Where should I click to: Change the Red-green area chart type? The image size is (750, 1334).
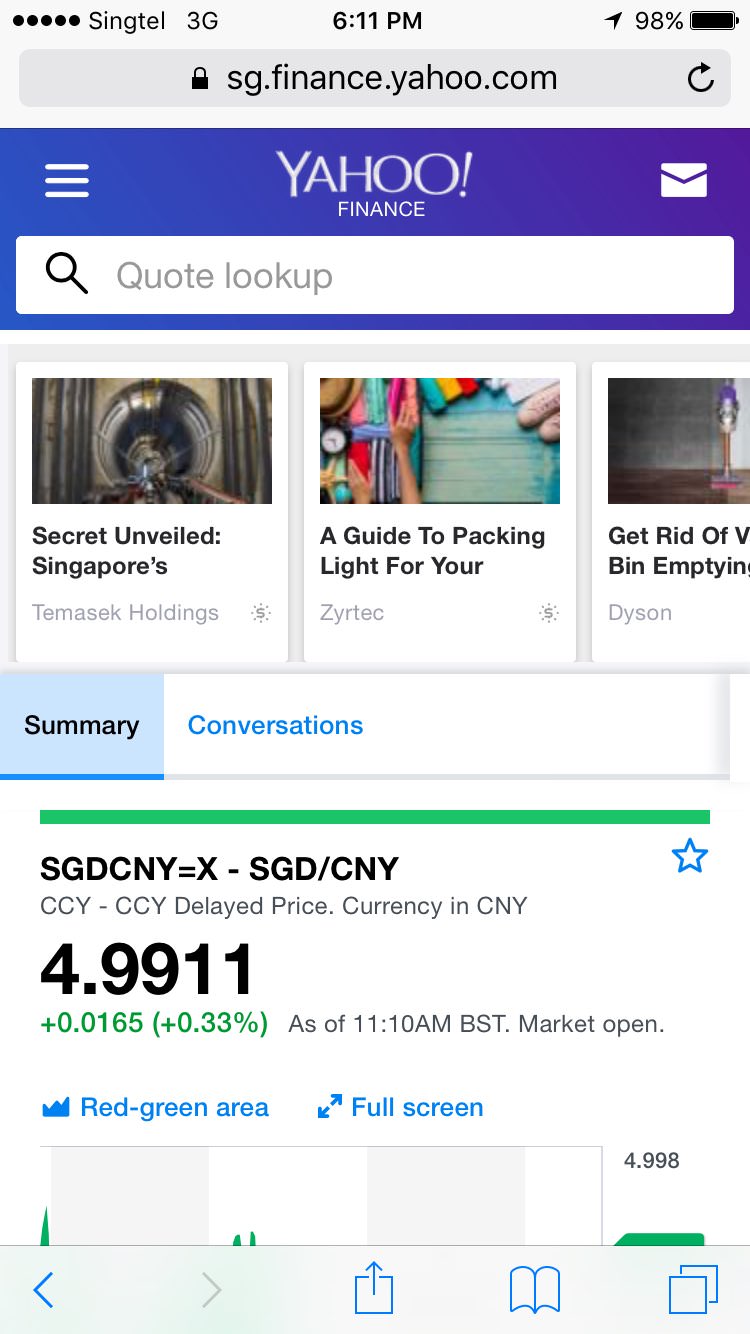[156, 1107]
